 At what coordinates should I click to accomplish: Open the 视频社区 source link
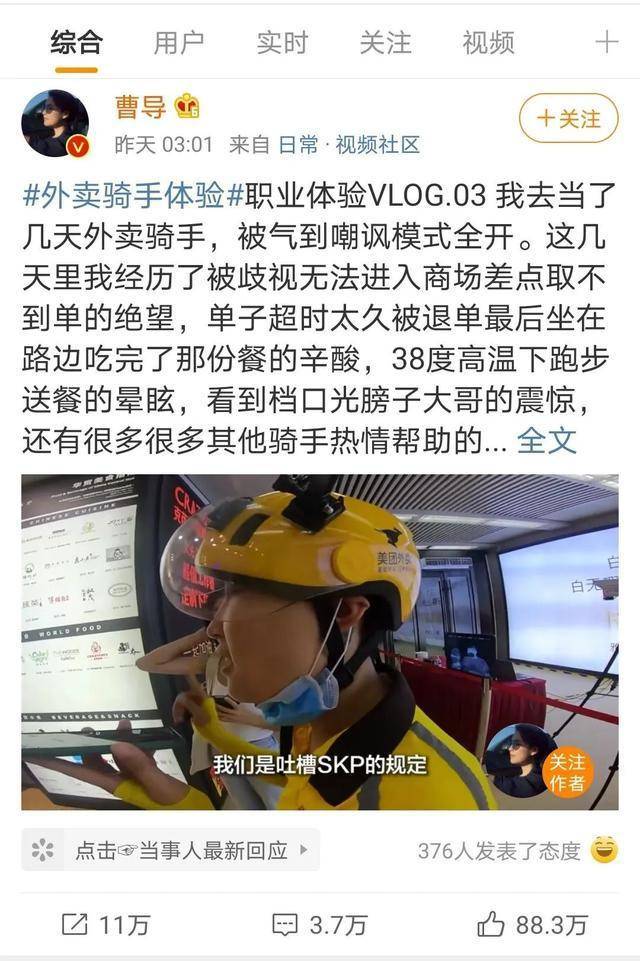[x=377, y=145]
